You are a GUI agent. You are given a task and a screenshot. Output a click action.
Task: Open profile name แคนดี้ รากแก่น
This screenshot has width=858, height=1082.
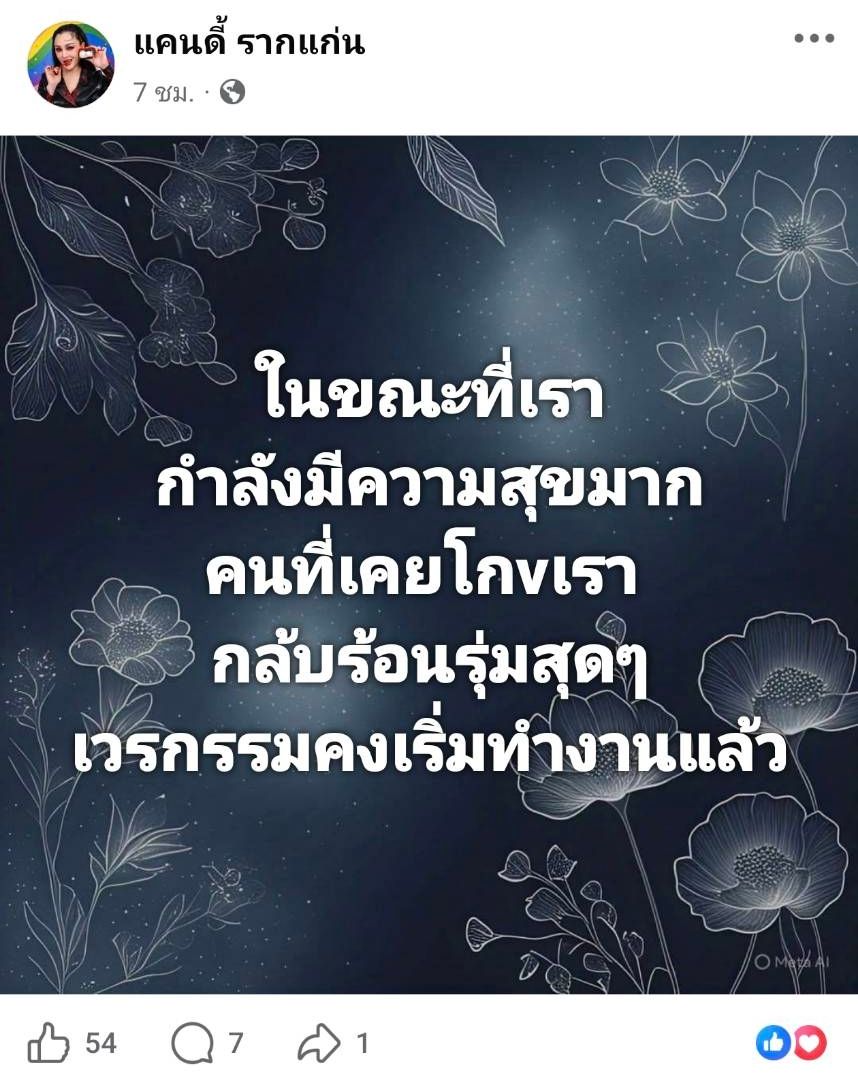248,43
